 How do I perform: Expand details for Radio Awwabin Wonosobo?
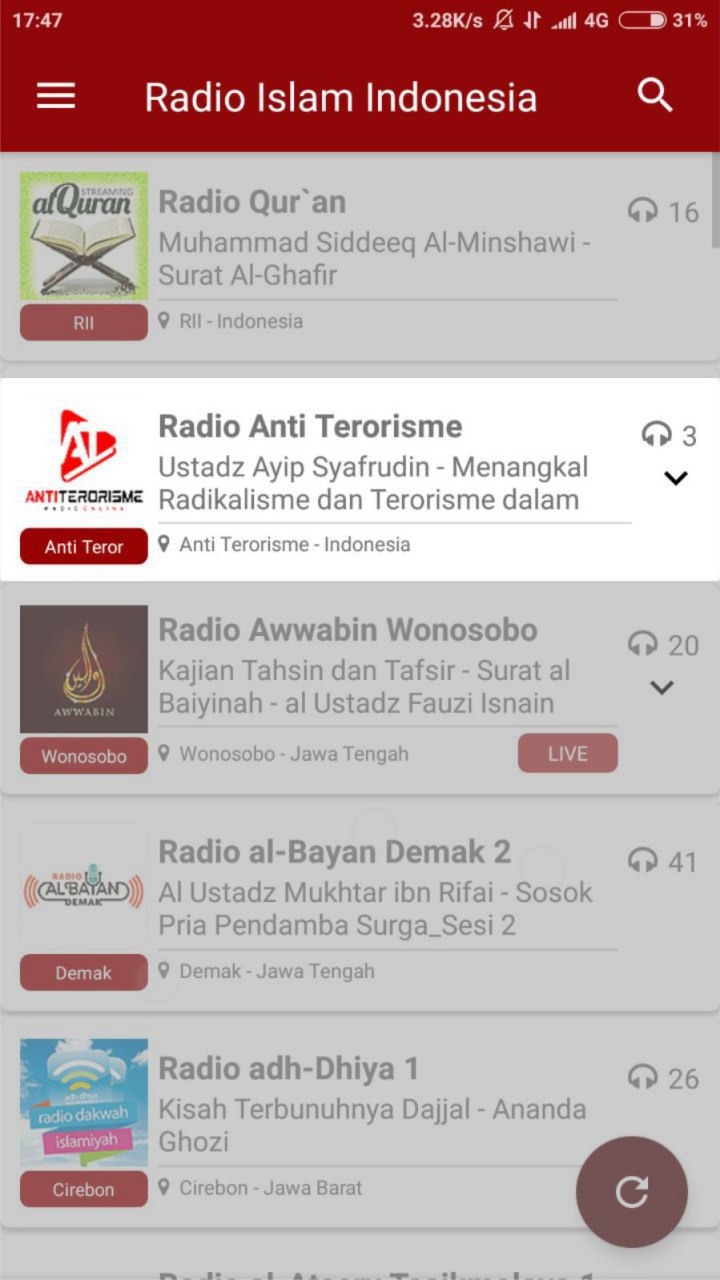coord(662,688)
